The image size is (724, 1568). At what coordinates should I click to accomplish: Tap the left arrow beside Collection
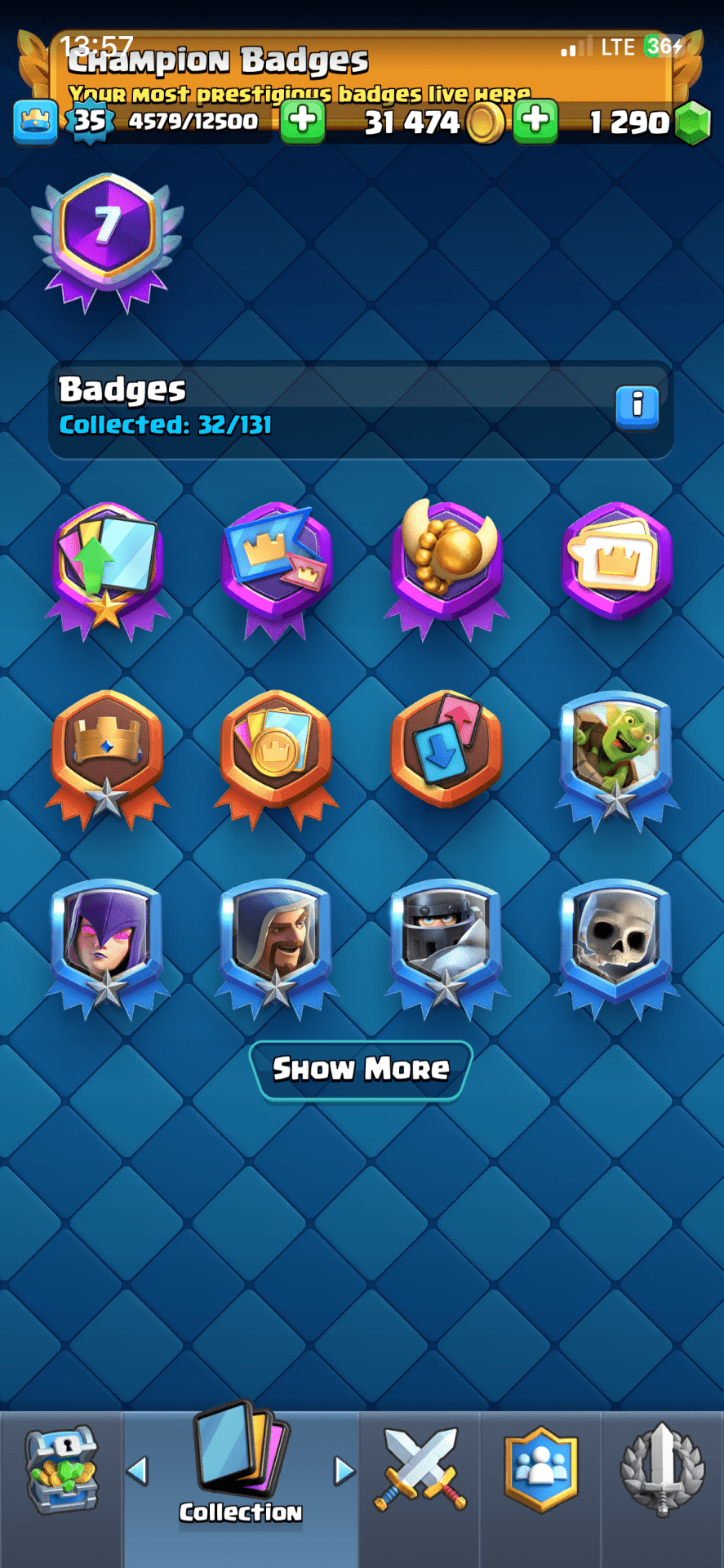click(137, 1471)
